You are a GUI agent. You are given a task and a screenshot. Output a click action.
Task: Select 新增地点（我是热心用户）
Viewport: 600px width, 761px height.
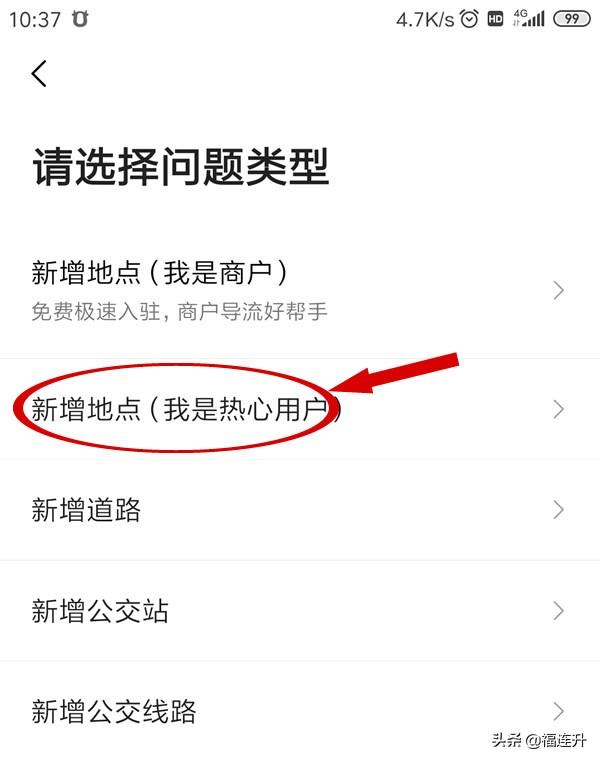300,410
